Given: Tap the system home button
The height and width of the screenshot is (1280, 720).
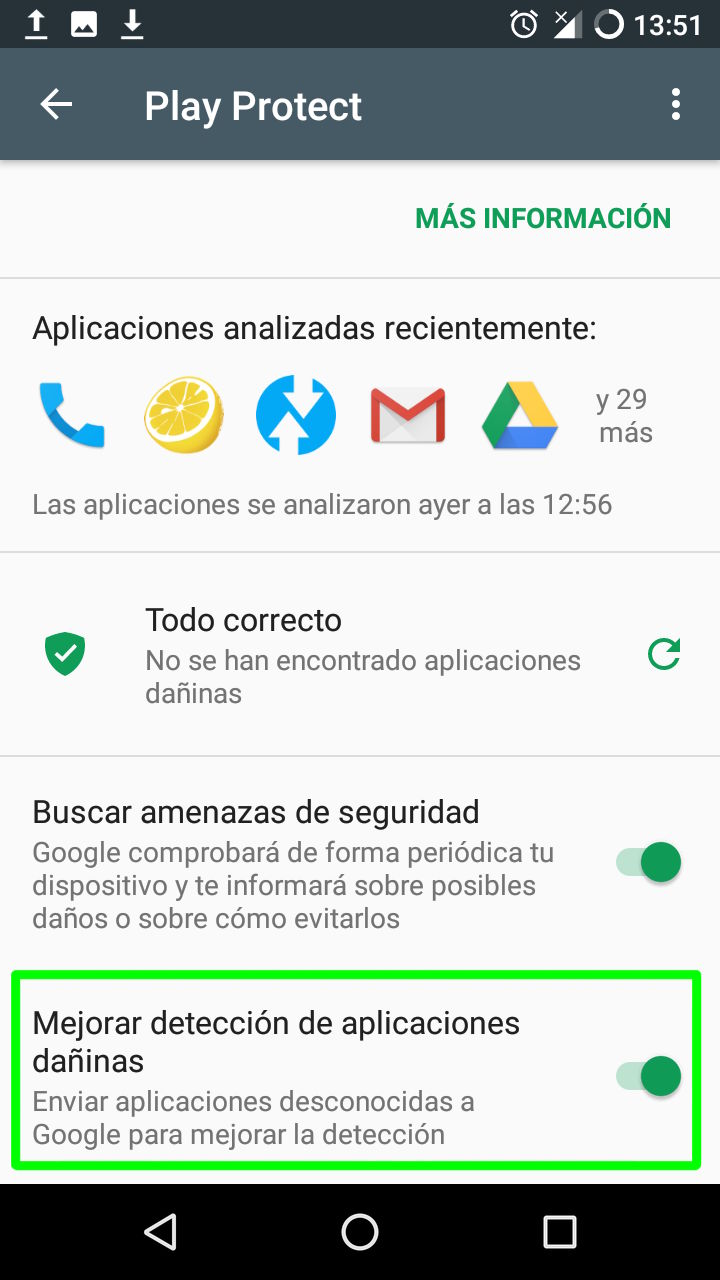Looking at the screenshot, I should click(x=360, y=1232).
